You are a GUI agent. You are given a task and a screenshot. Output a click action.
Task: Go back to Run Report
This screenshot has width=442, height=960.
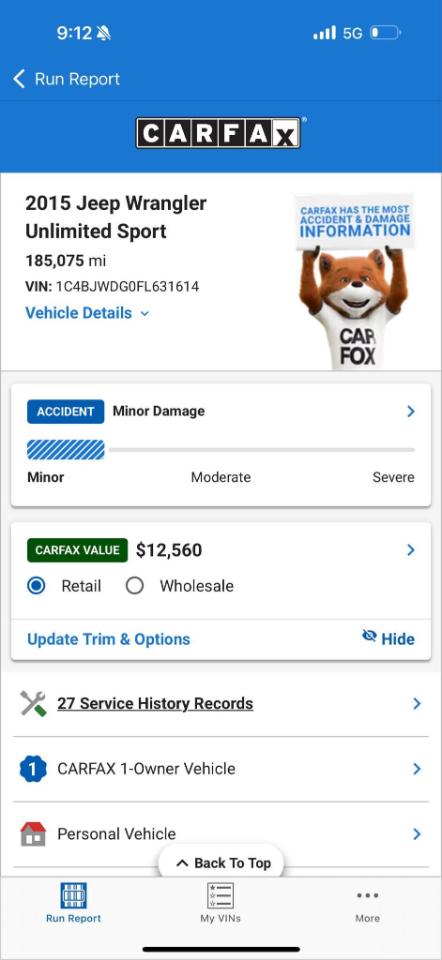point(66,79)
